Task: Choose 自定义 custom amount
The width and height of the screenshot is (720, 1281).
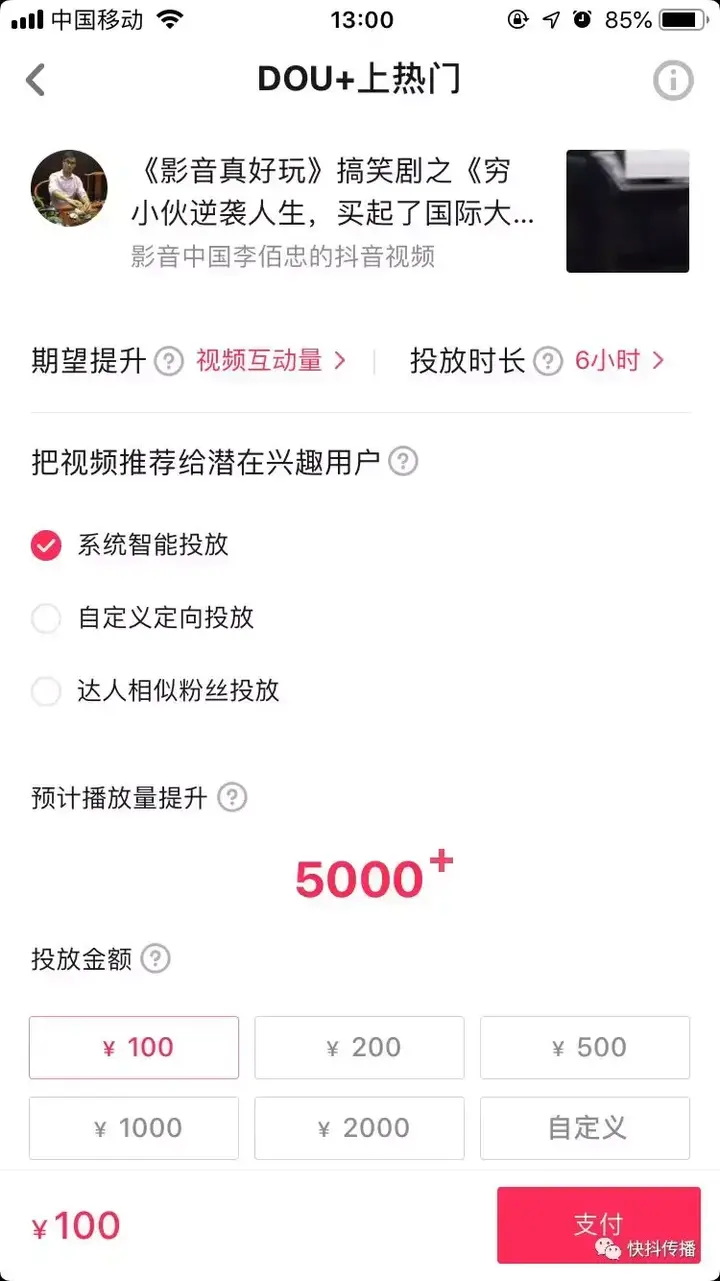Action: [x=585, y=1128]
